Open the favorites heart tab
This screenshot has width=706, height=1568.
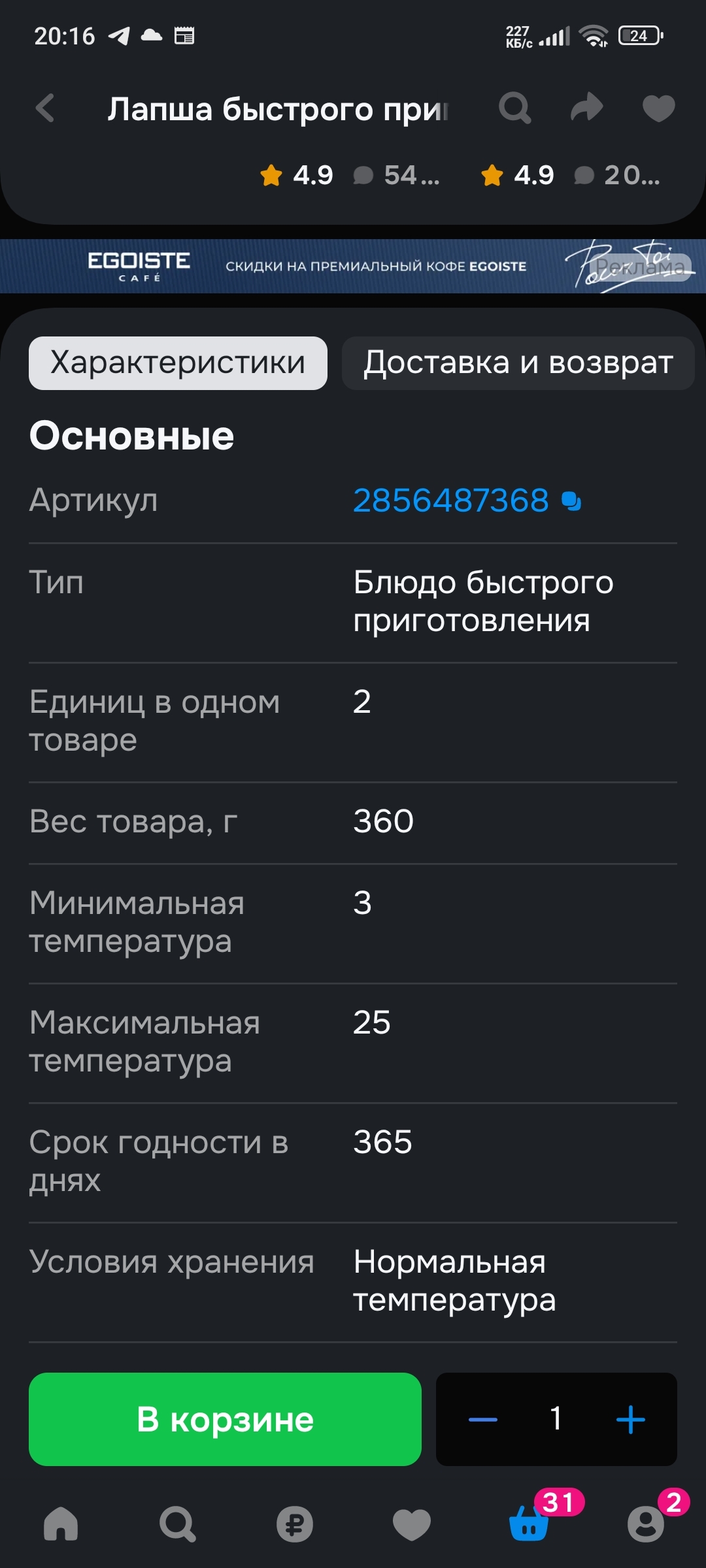[x=411, y=1525]
